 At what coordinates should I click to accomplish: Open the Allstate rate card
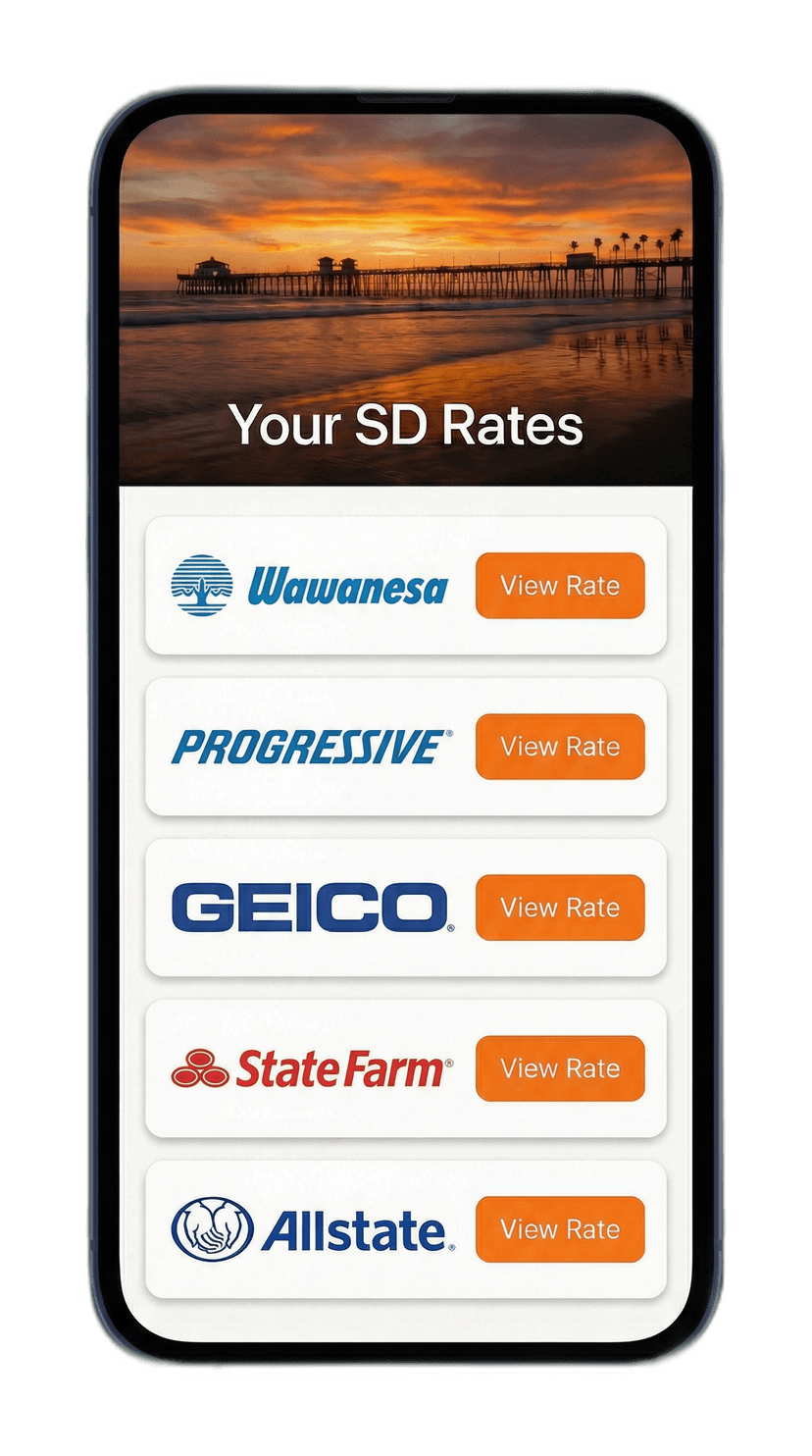[406, 1228]
